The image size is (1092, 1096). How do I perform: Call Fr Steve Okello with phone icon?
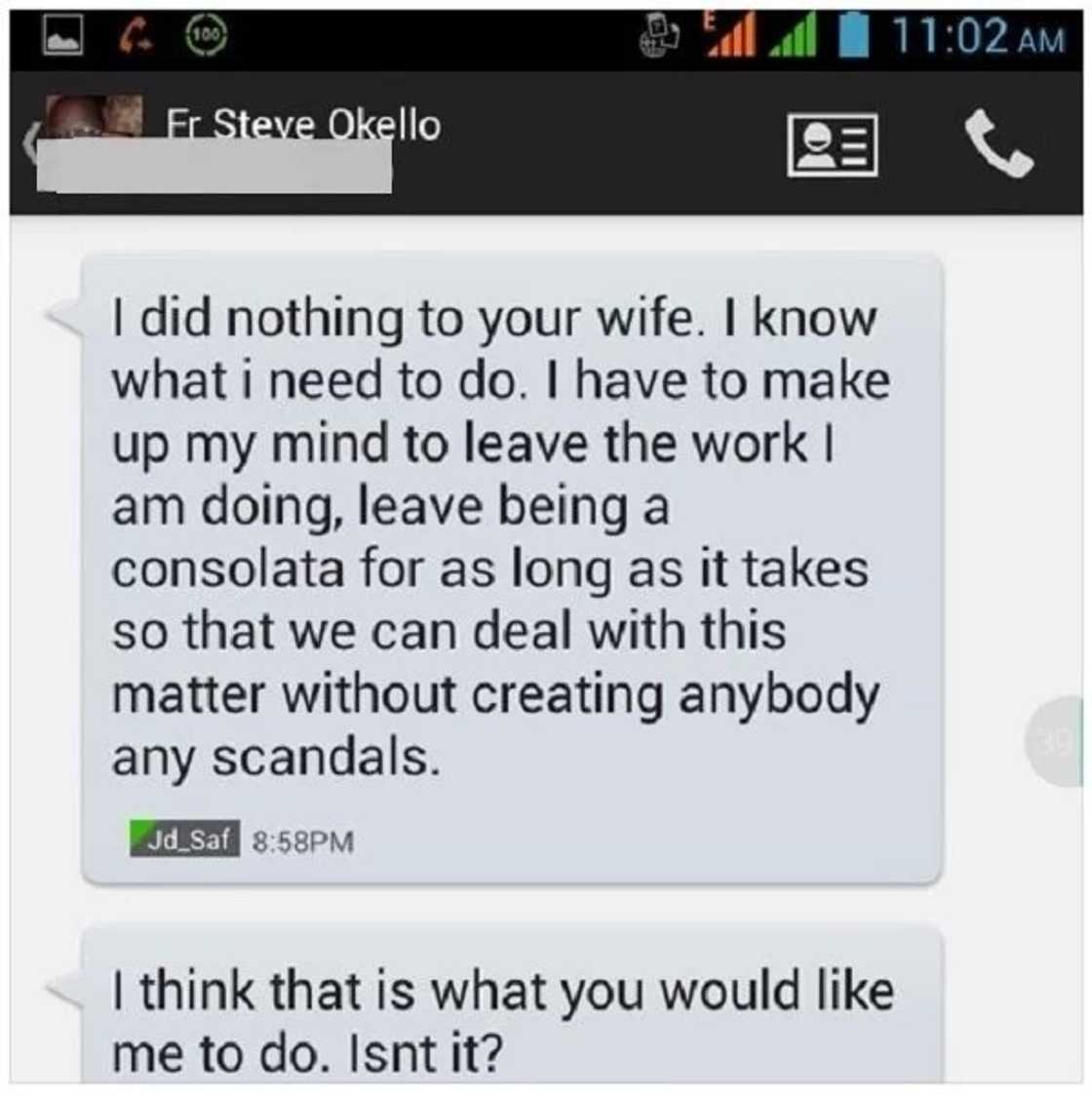point(998,144)
